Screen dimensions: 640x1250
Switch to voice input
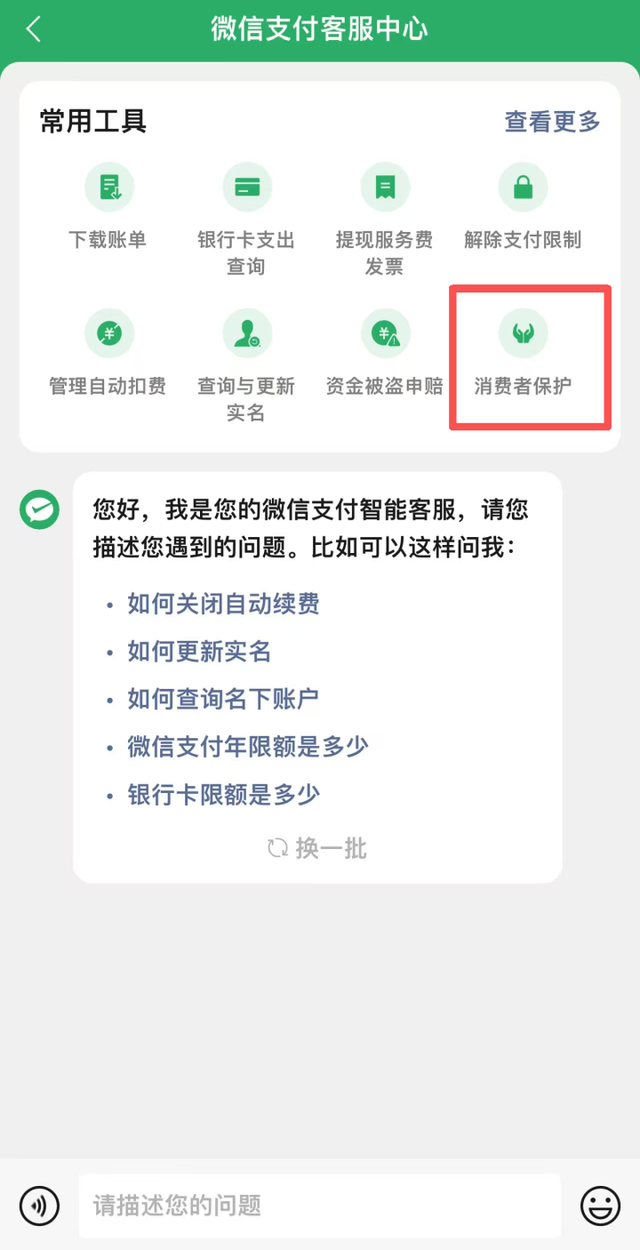coord(39,1206)
